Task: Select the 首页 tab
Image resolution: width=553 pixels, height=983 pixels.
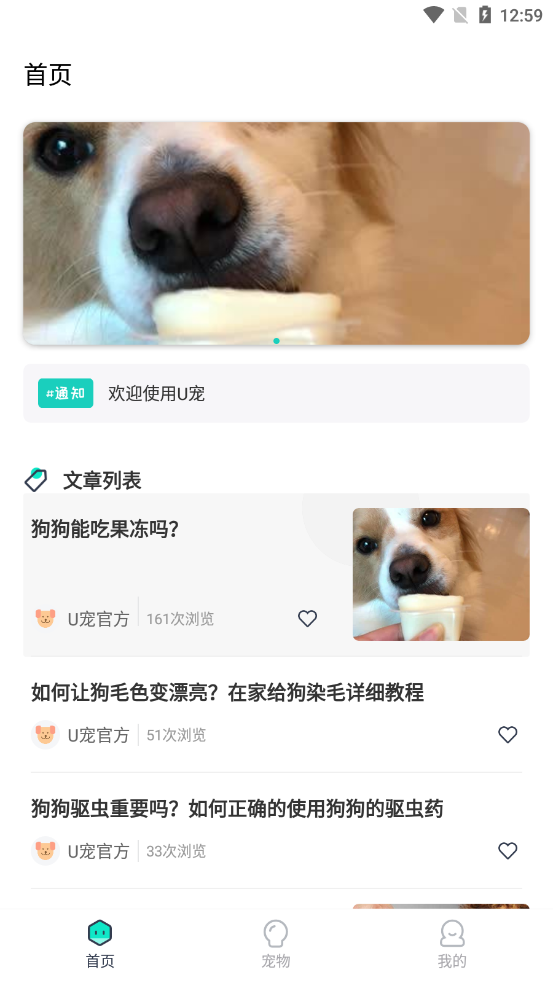Action: click(x=100, y=944)
